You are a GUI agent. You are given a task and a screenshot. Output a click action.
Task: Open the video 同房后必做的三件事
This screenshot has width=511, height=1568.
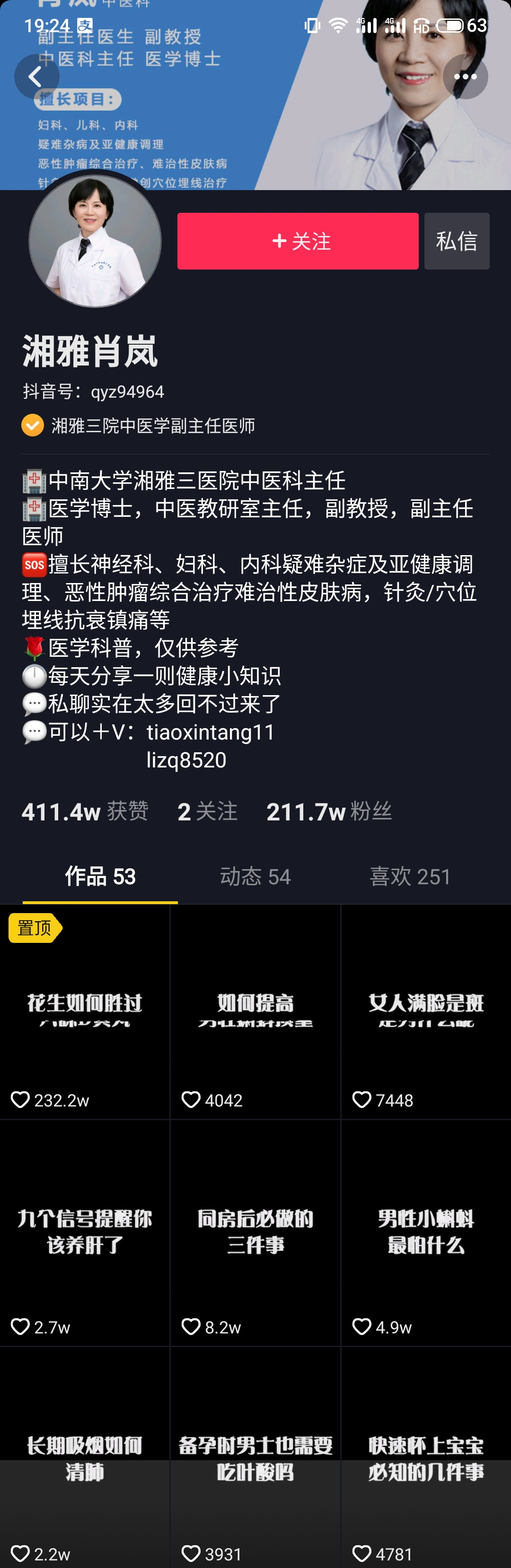coord(255,1231)
